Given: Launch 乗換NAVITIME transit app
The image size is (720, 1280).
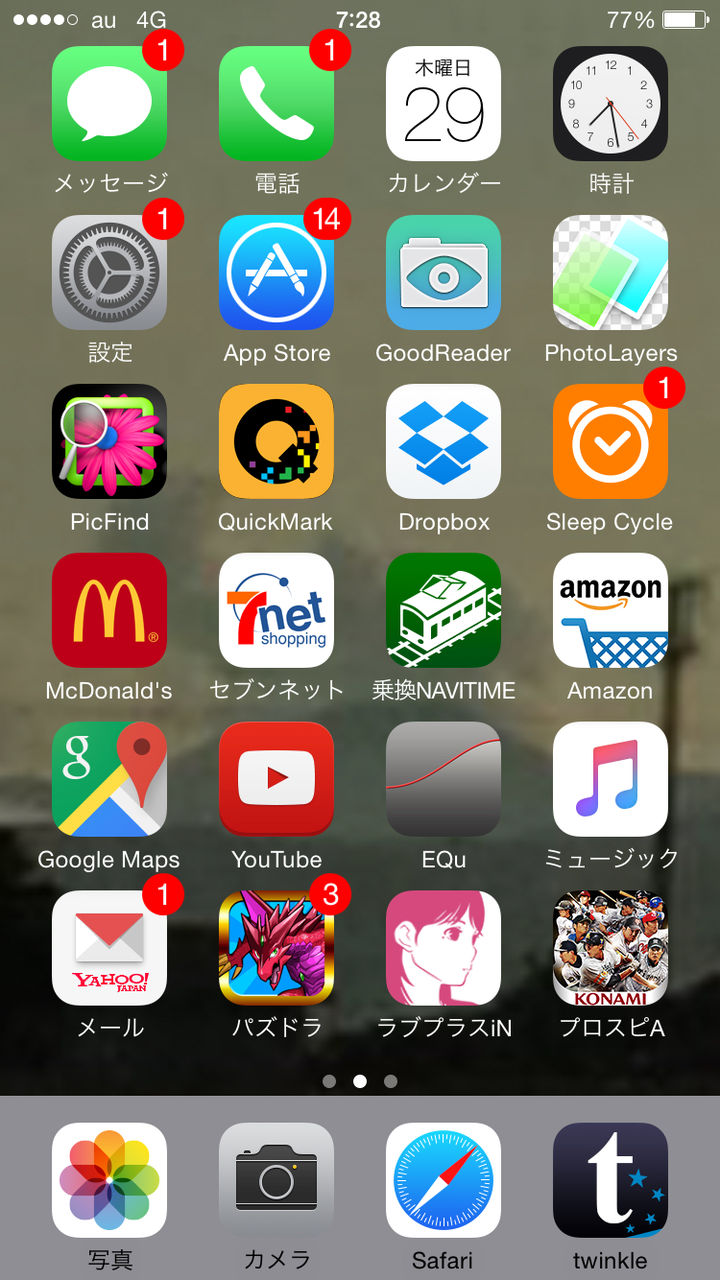Looking at the screenshot, I should (x=443, y=610).
